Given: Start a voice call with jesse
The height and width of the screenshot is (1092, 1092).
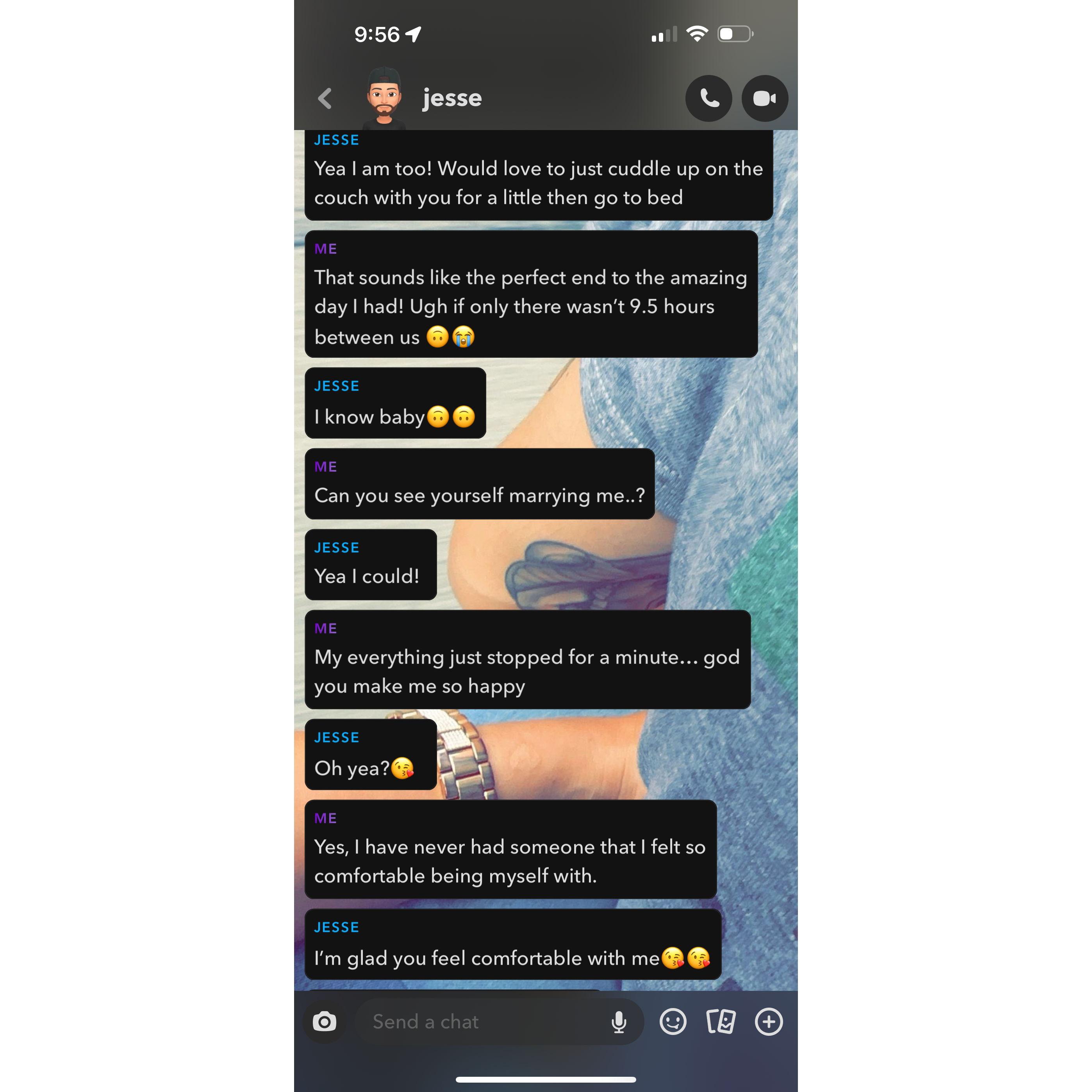Looking at the screenshot, I should tap(709, 98).
